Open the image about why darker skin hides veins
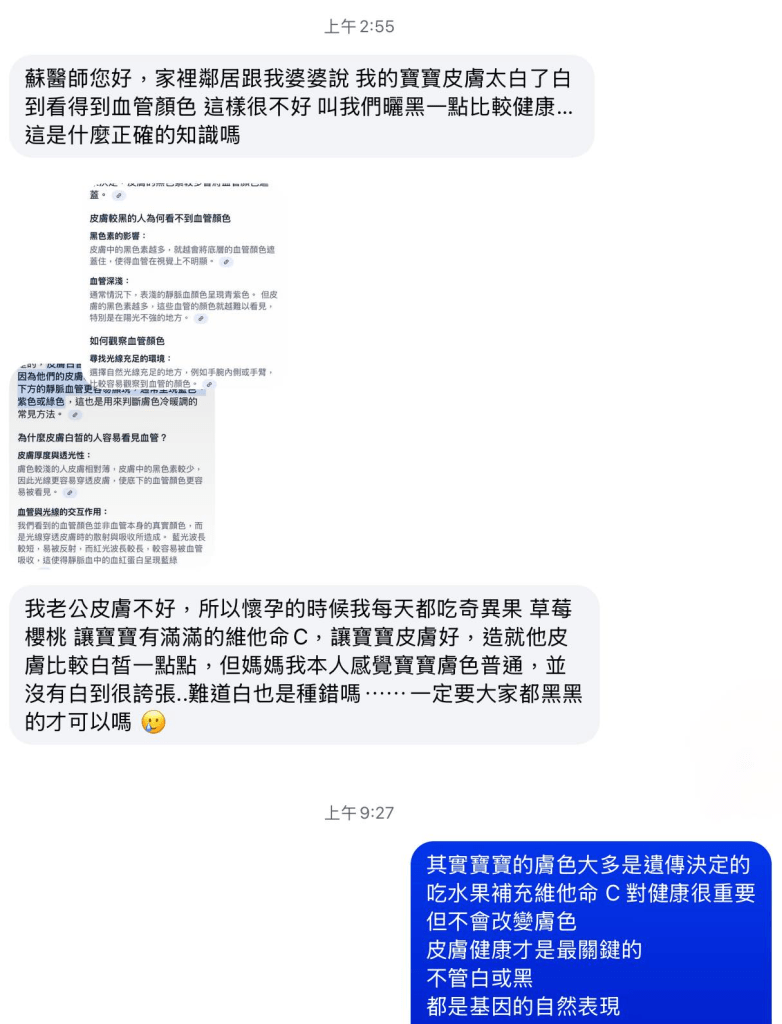Image resolution: width=782 pixels, height=1024 pixels. 185,270
